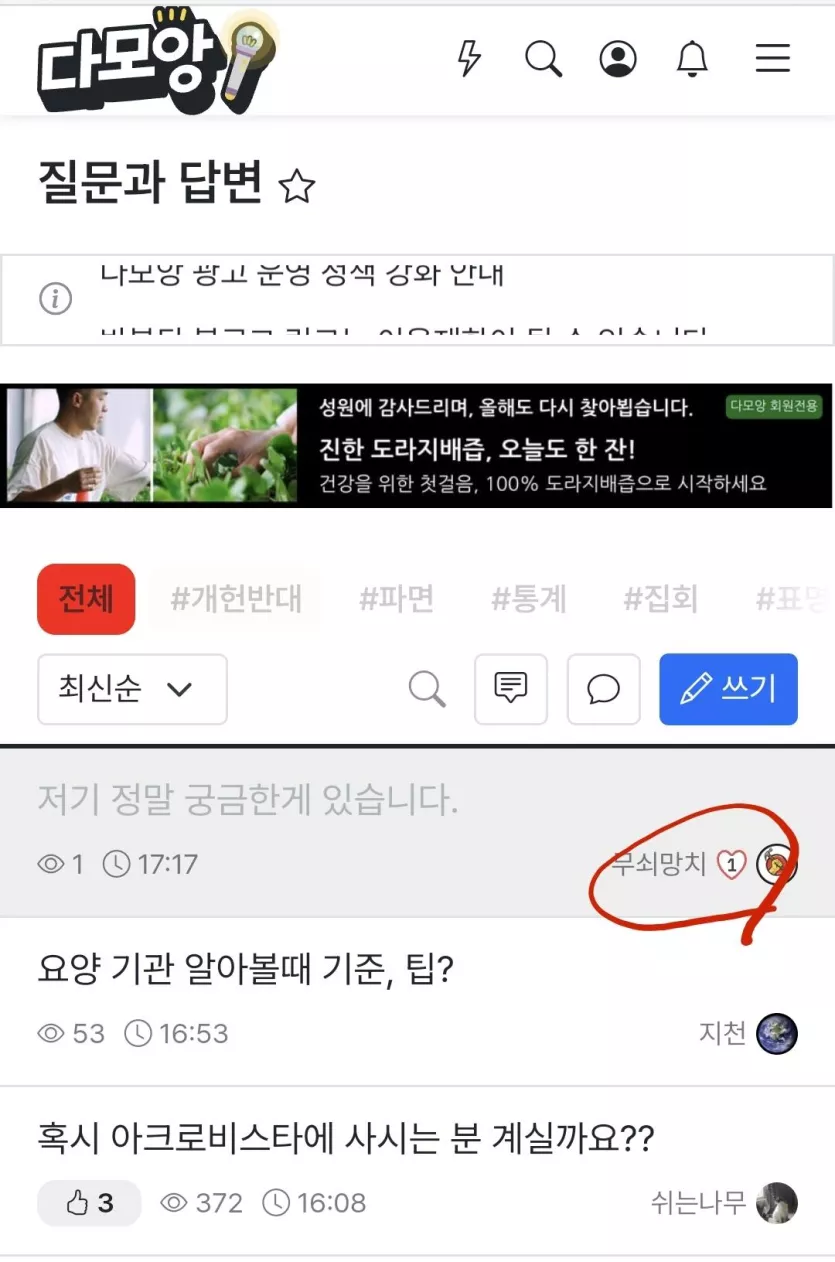835x1262 pixels.
Task: Select the 전체 category chip
Action: click(86, 599)
